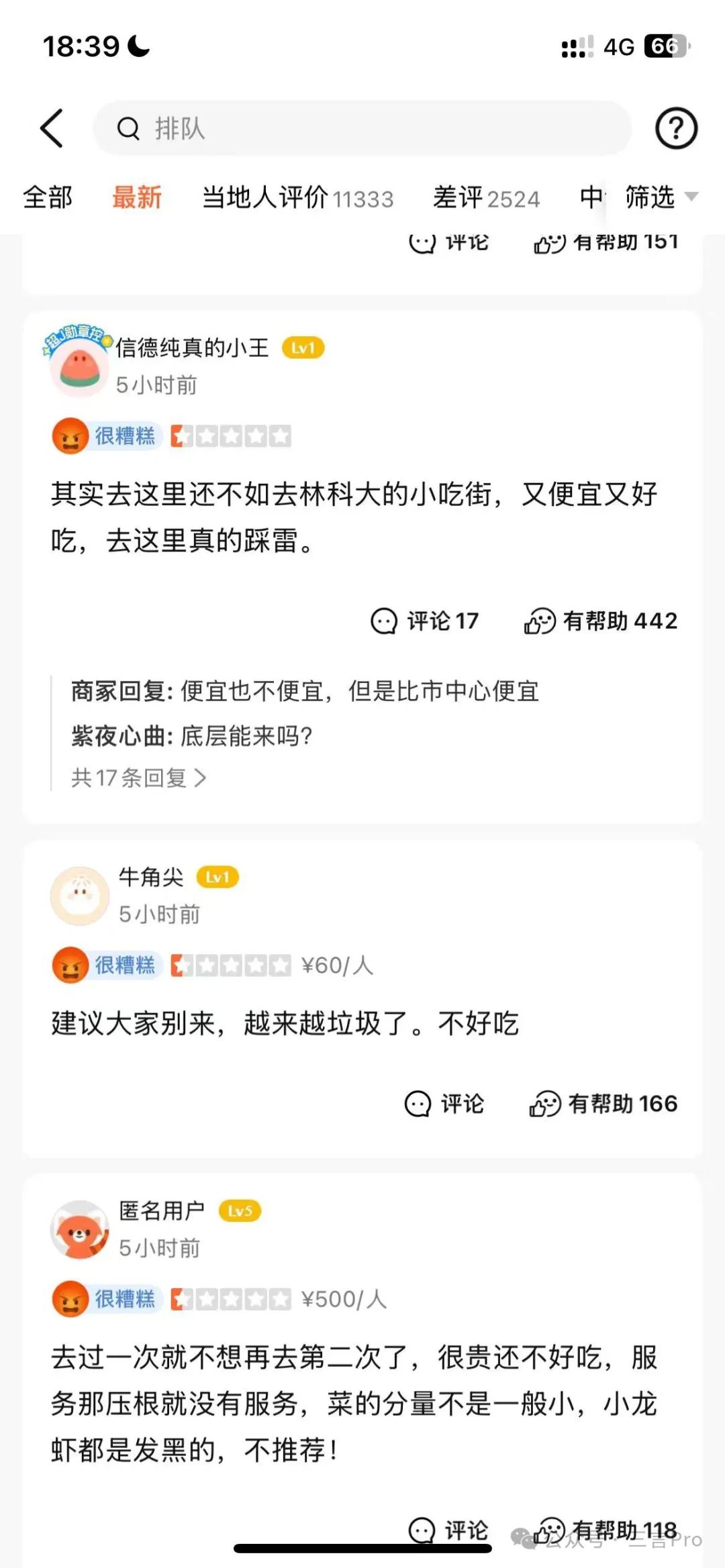Open the review saying 建议大家别来
725x1568 pixels.
(x=285, y=1024)
